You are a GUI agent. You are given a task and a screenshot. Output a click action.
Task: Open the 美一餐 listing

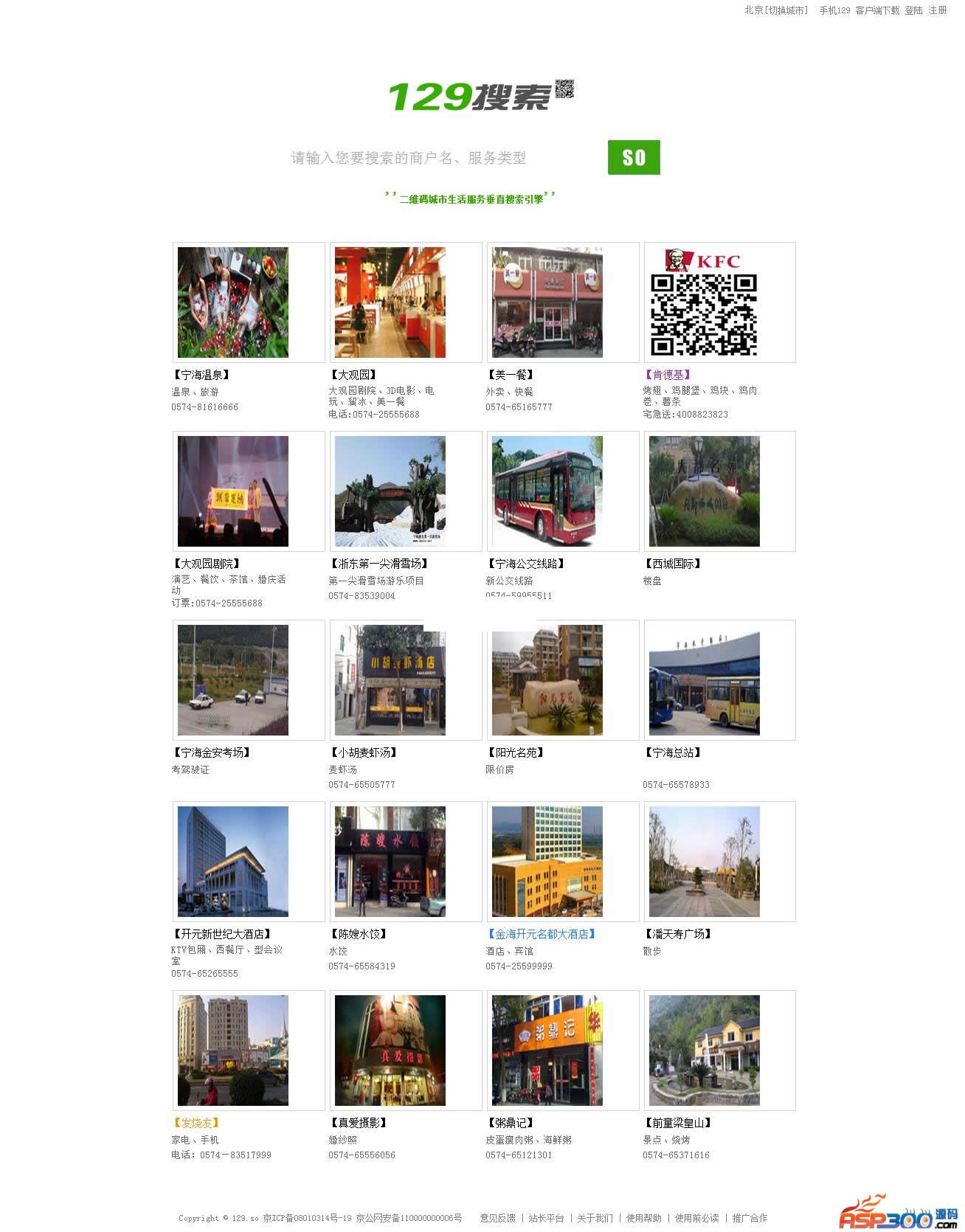point(510,375)
